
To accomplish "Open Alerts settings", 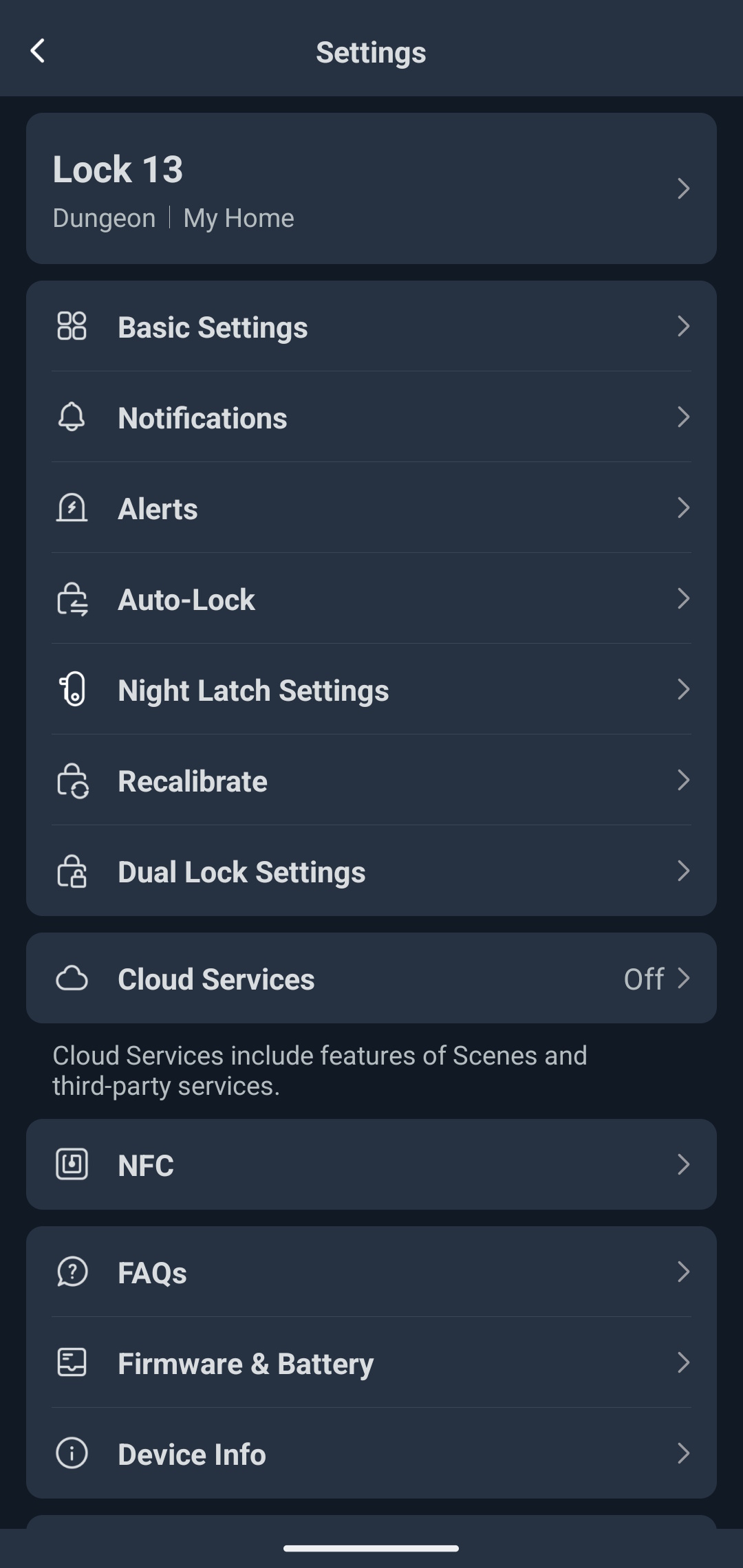I will (371, 508).
